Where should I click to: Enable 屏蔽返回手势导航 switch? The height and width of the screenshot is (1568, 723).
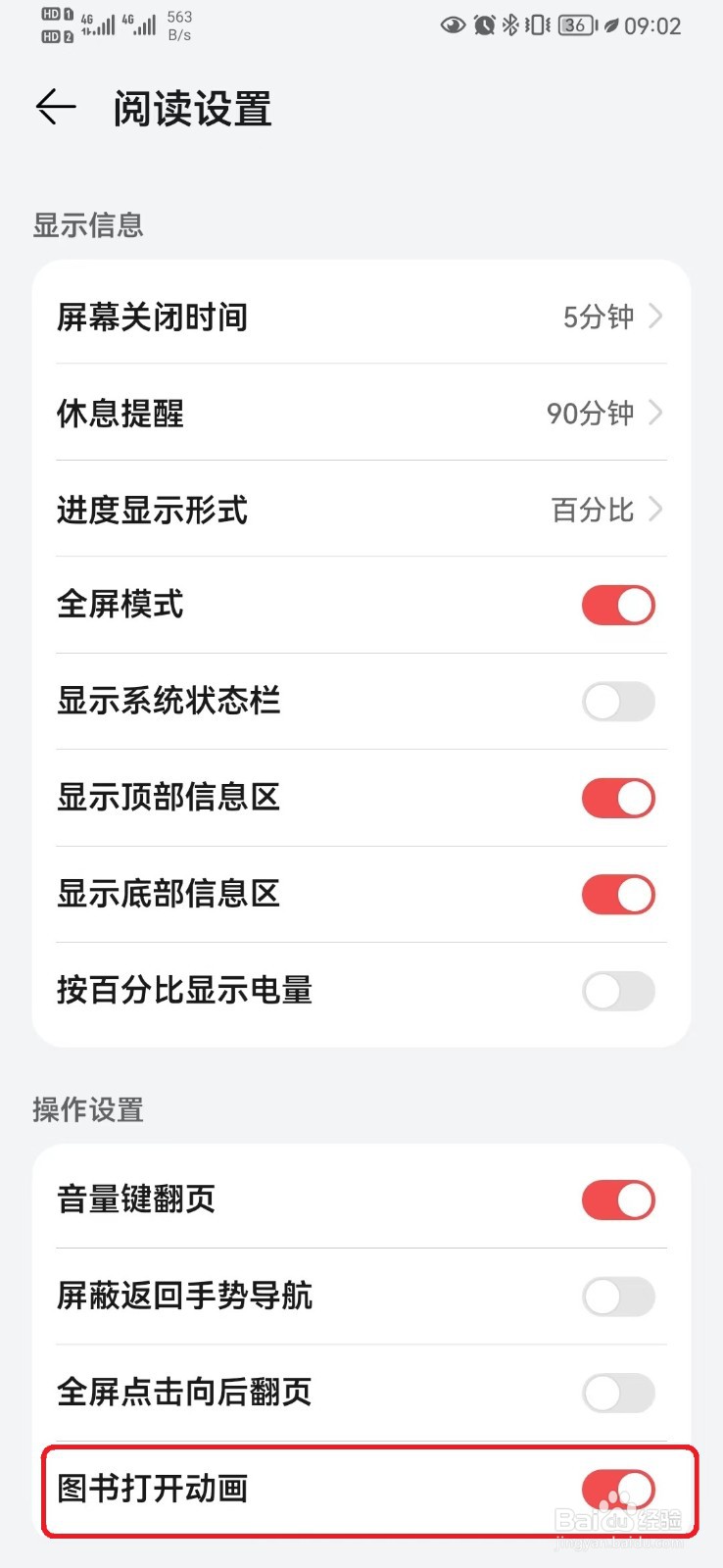[618, 1297]
